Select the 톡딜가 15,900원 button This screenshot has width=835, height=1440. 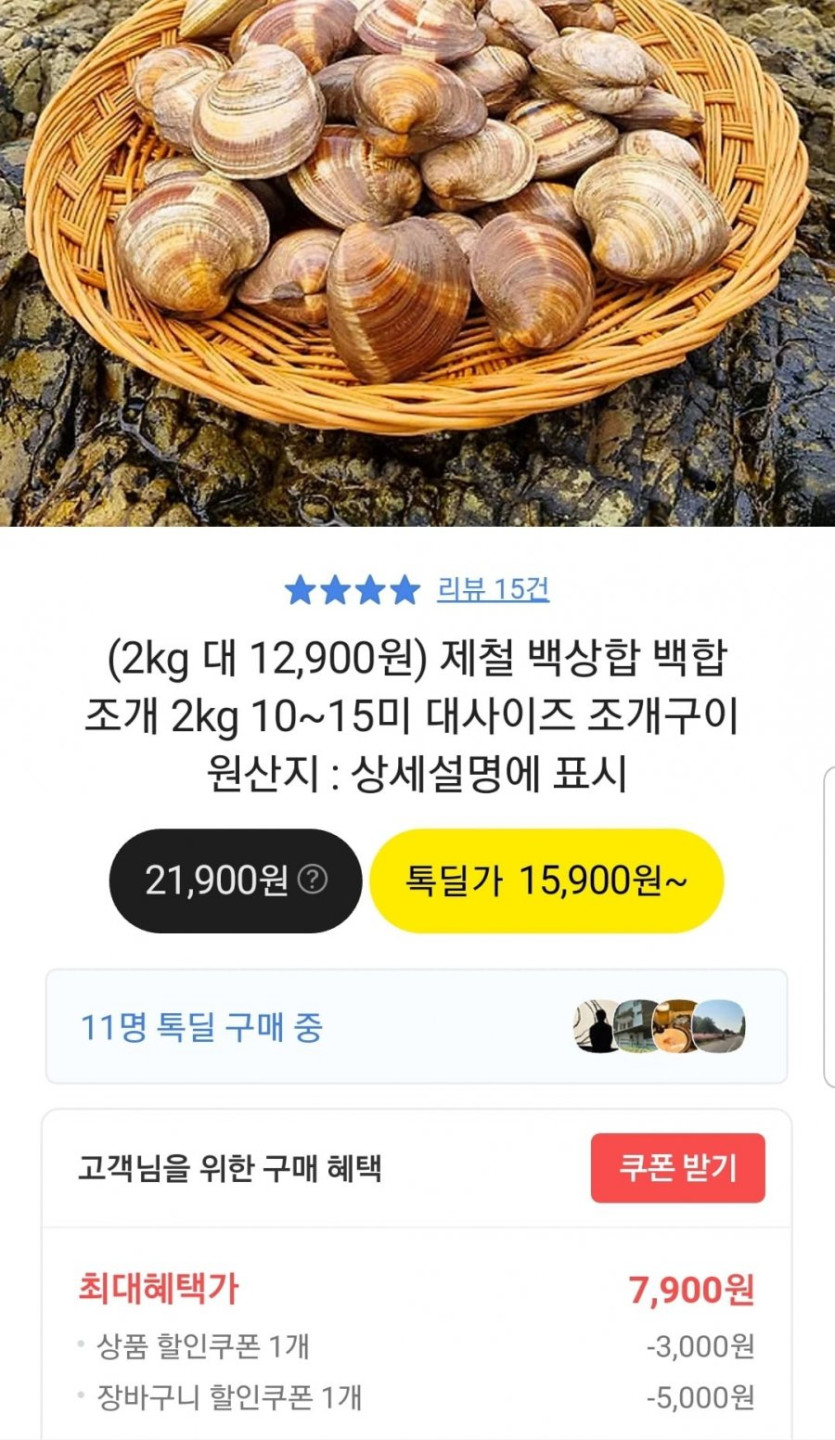[x=546, y=881]
